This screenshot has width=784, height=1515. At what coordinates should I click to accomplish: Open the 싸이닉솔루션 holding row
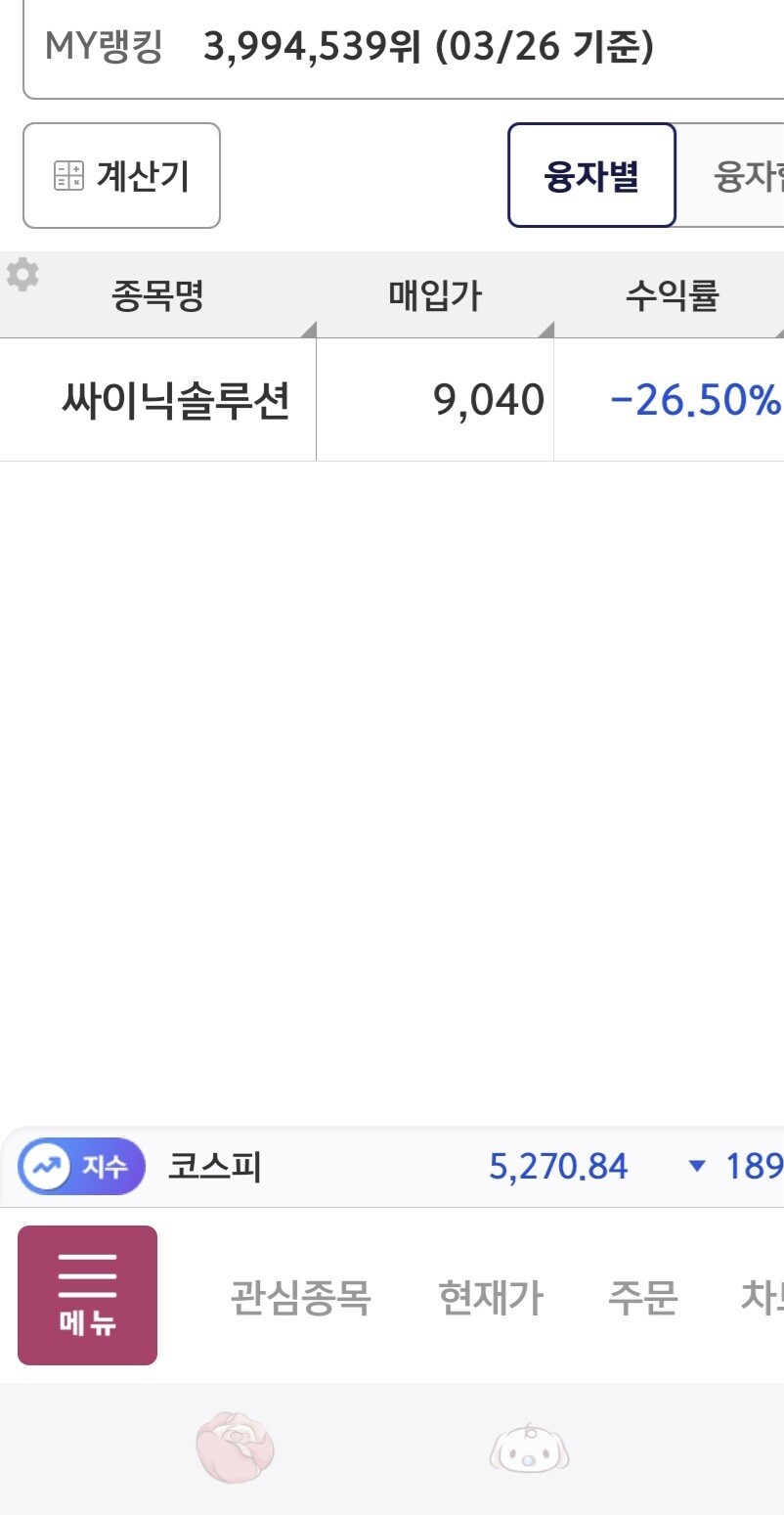(x=176, y=400)
